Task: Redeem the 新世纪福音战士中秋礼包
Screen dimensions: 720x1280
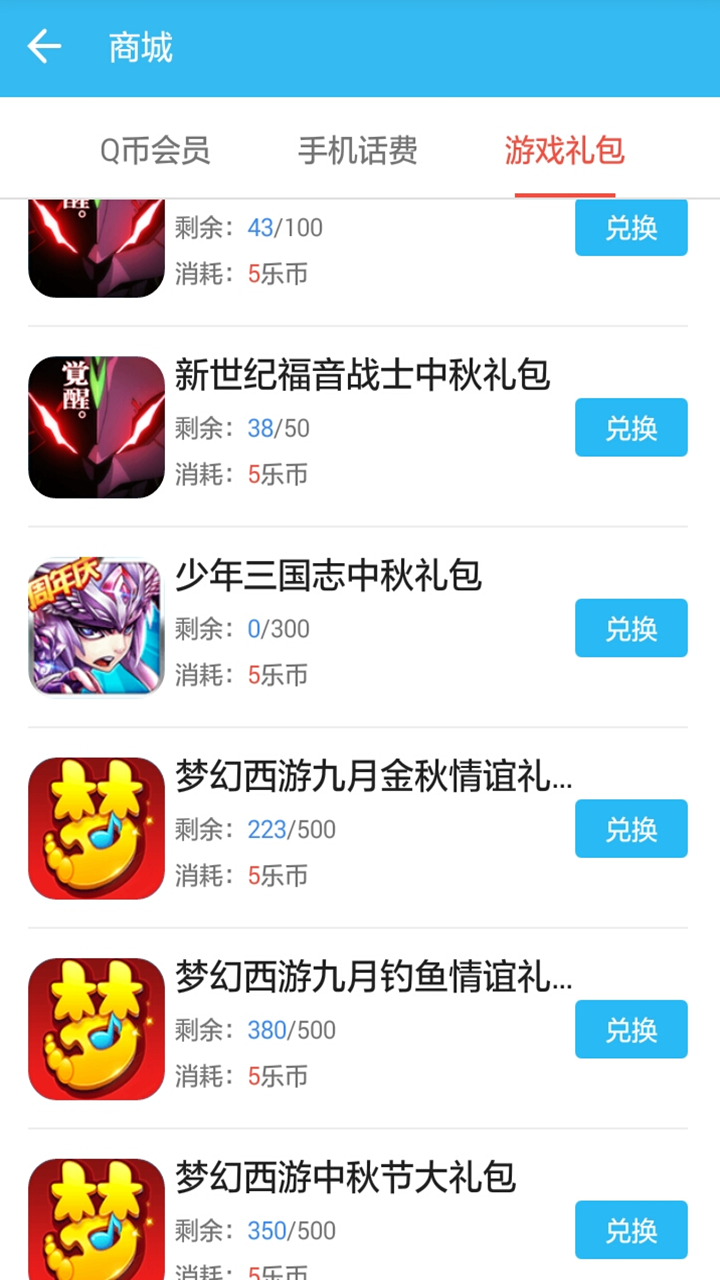Action: pos(630,427)
